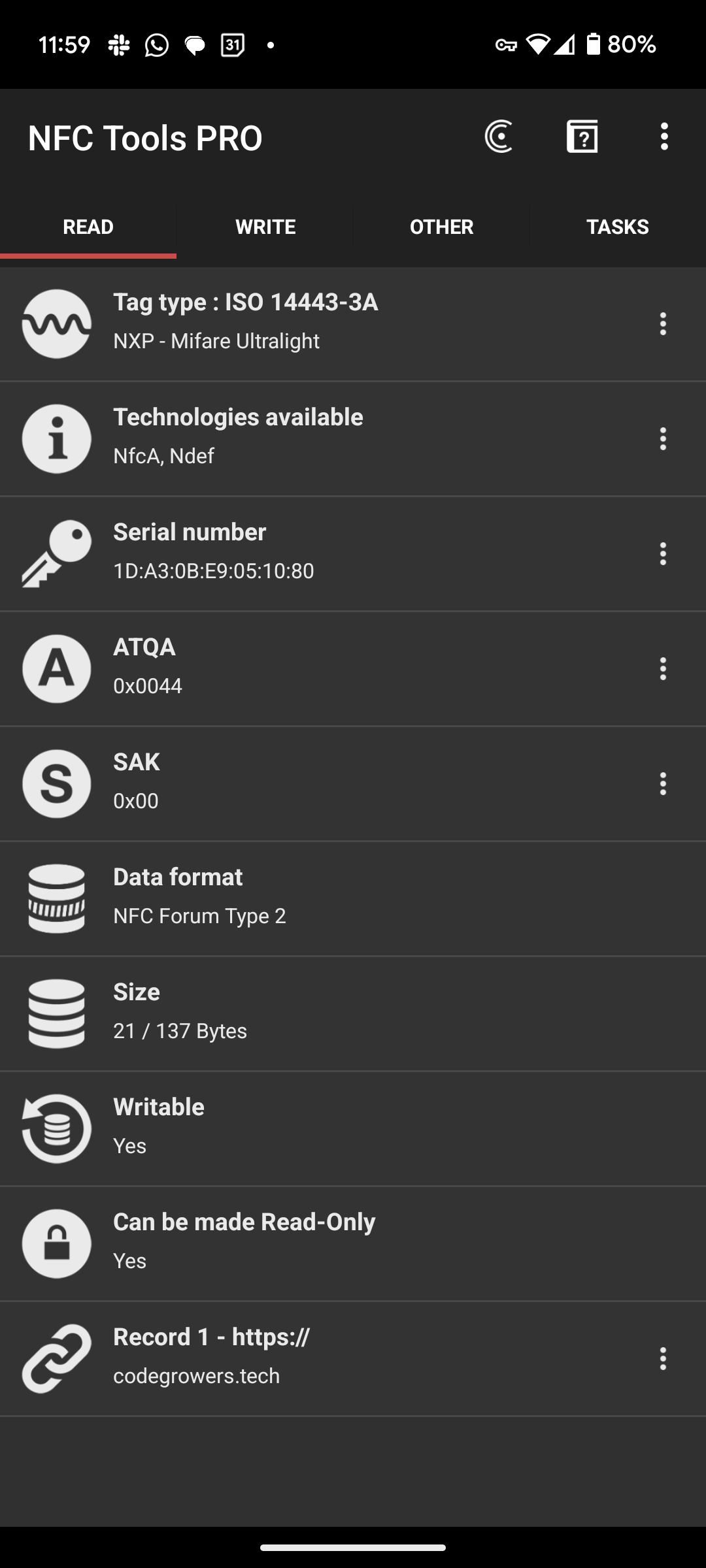The width and height of the screenshot is (706, 1568).
Task: Tap the Writable row
Action: 353,1129
